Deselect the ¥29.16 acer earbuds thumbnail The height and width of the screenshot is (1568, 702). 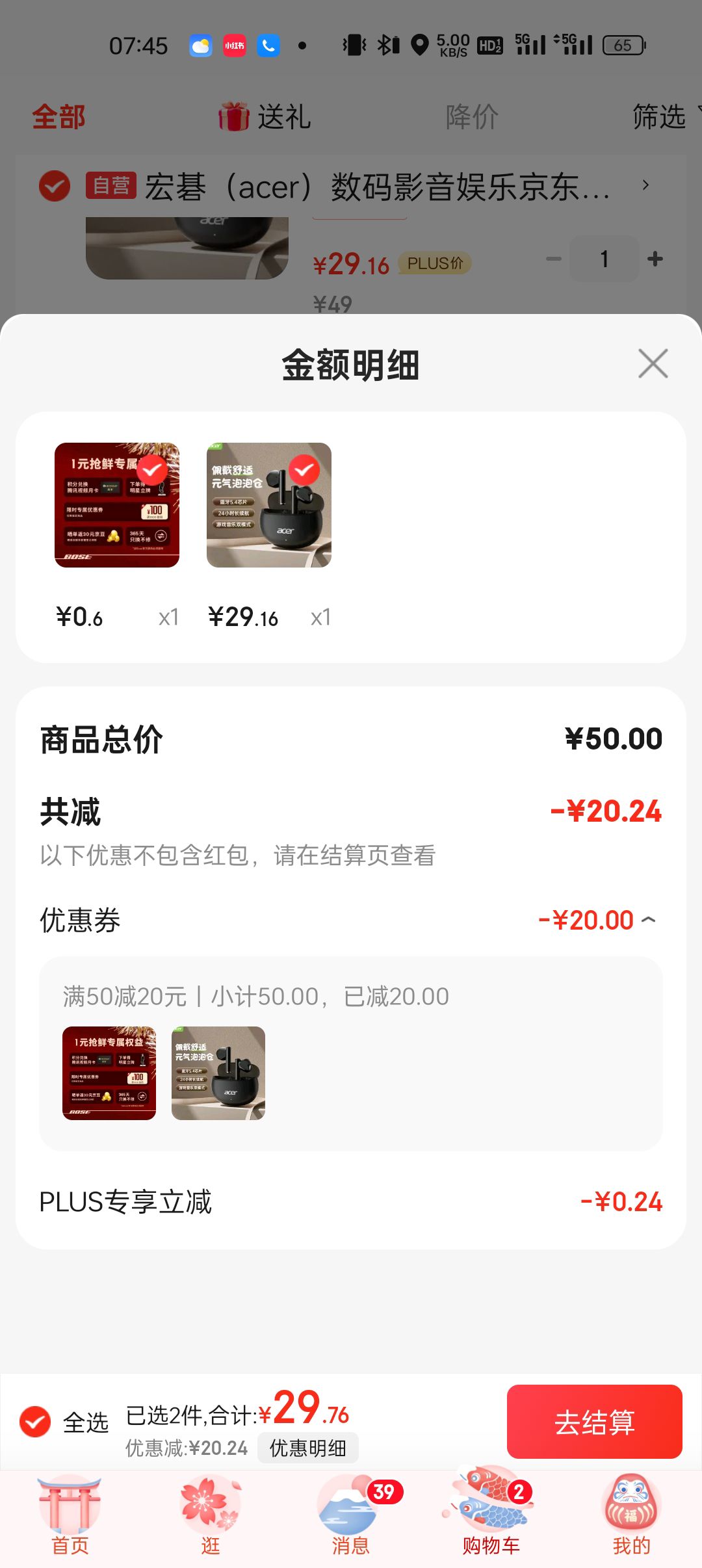coord(304,469)
